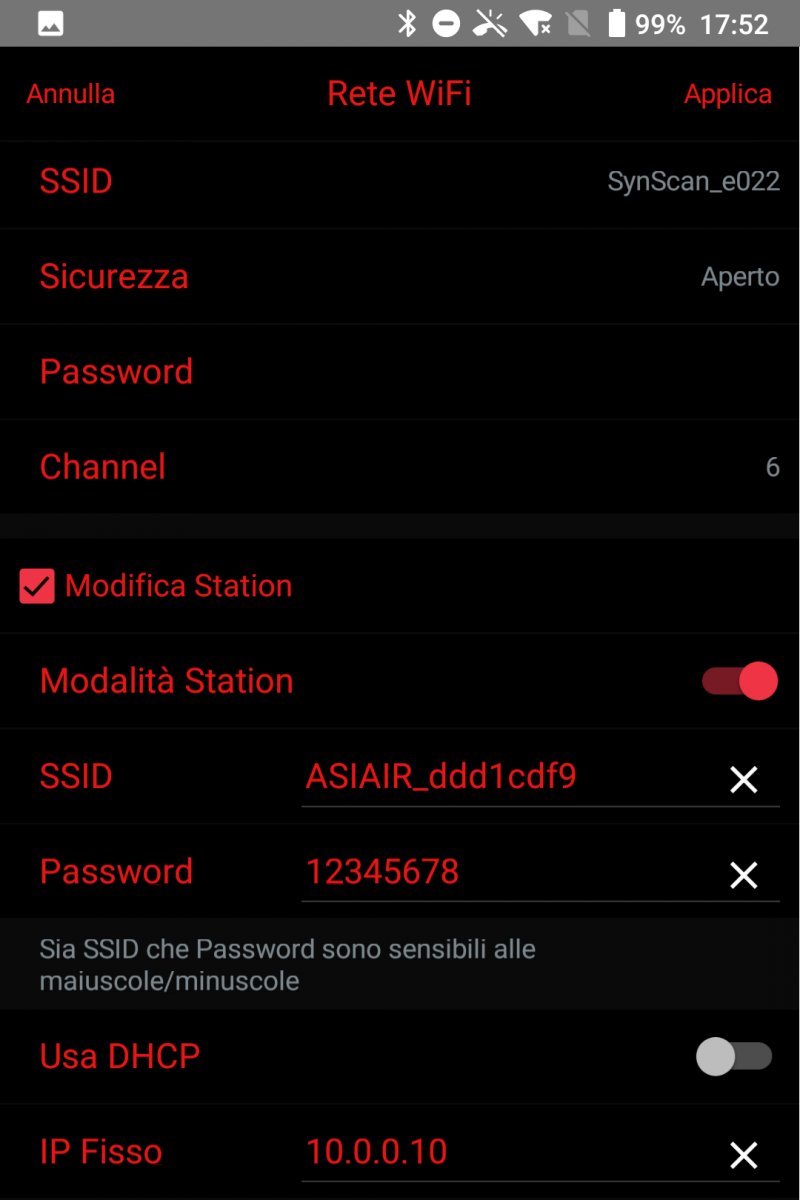This screenshot has height=1200, width=800.
Task: Apply the WiFi settings with Applica
Action: tap(727, 94)
